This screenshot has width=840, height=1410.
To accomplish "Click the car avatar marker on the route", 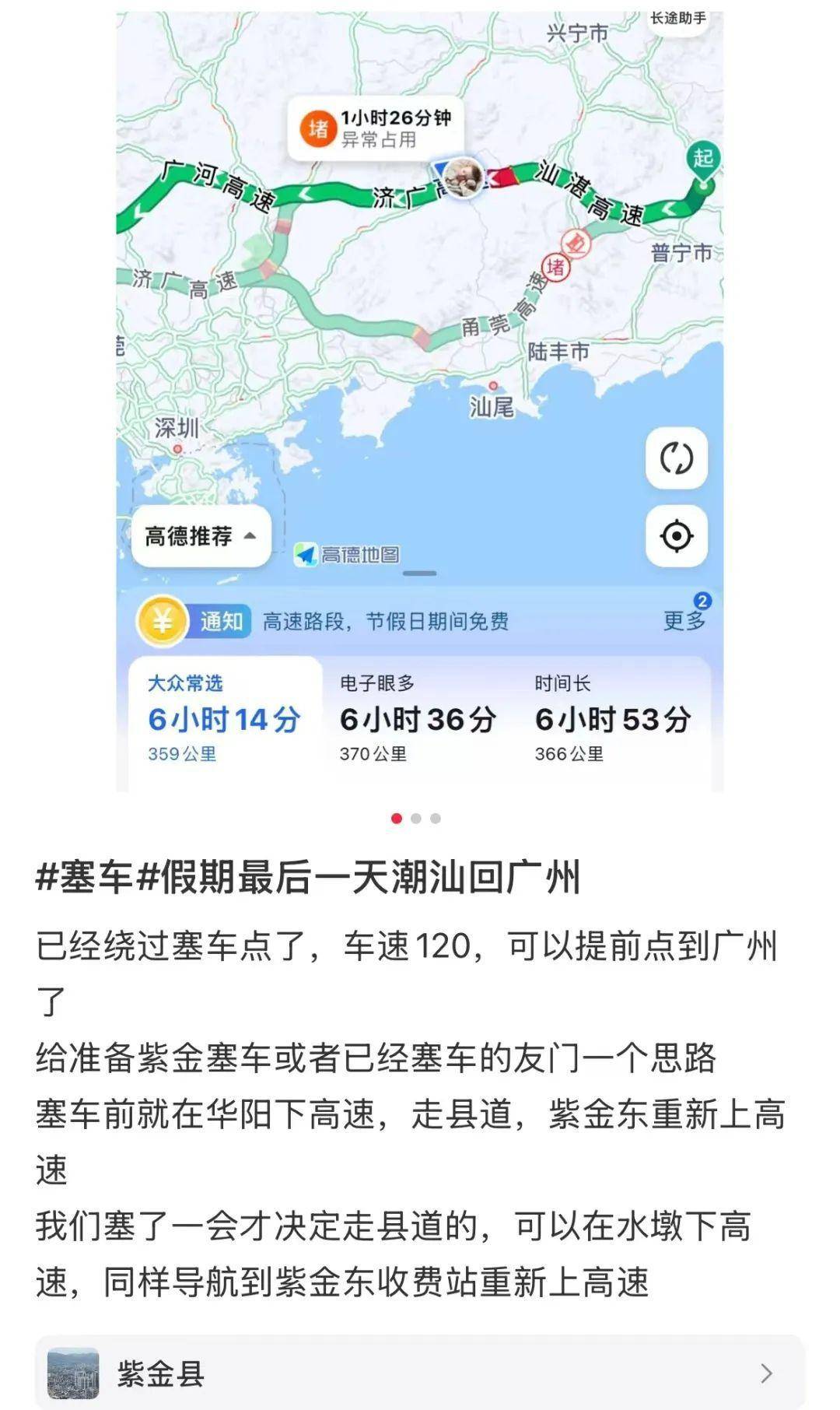I will point(465,177).
